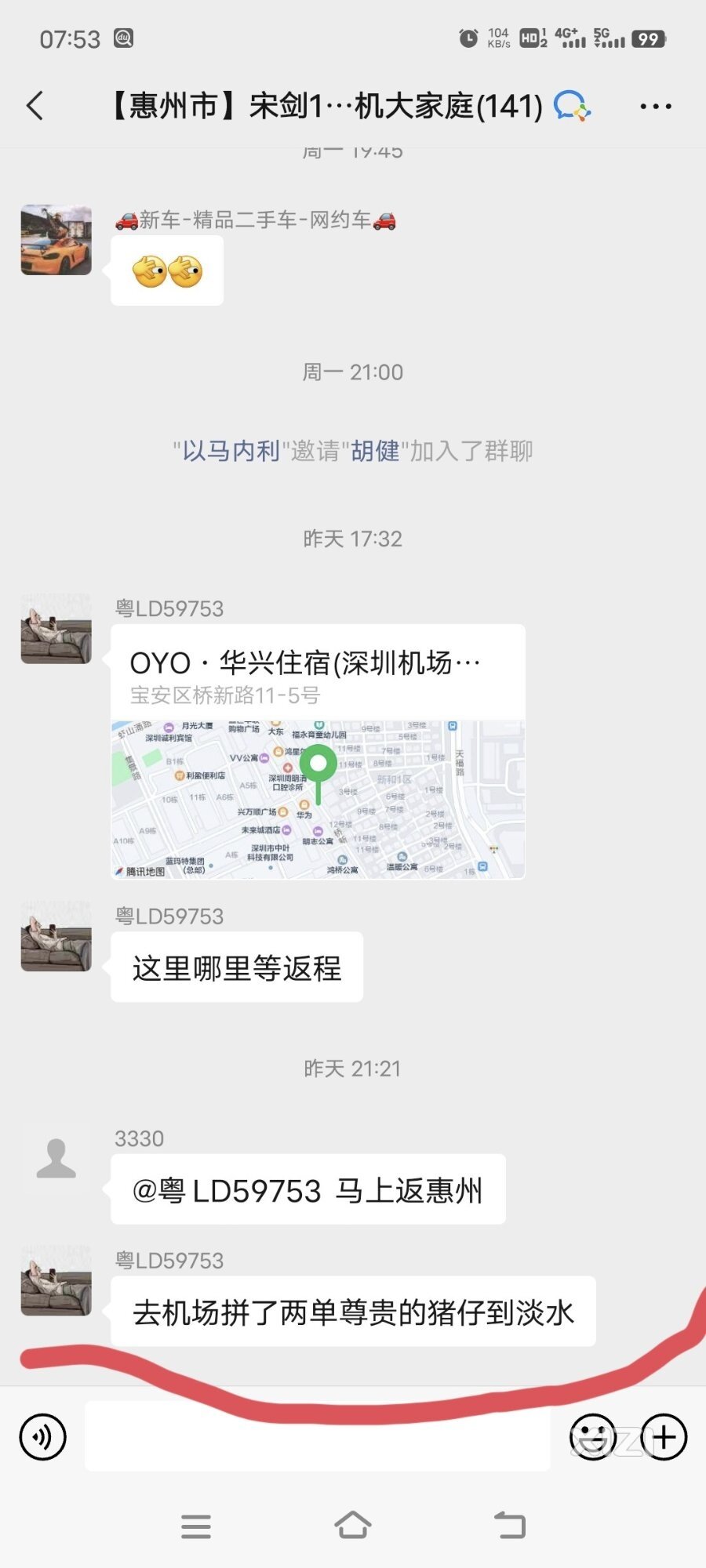
Task: Open recent apps from navigation bar
Action: click(x=196, y=1526)
